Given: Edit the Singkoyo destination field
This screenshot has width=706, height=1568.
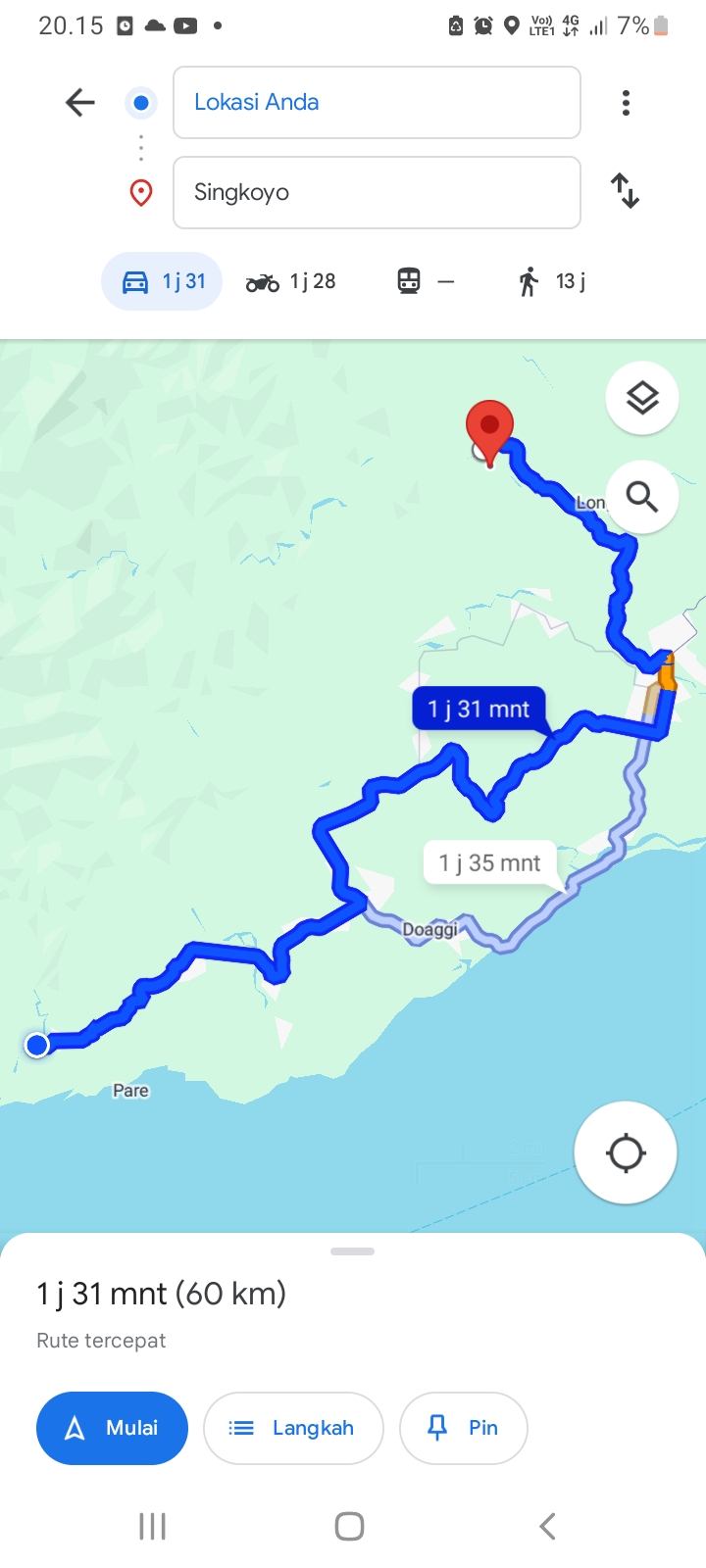Looking at the screenshot, I should point(377,192).
